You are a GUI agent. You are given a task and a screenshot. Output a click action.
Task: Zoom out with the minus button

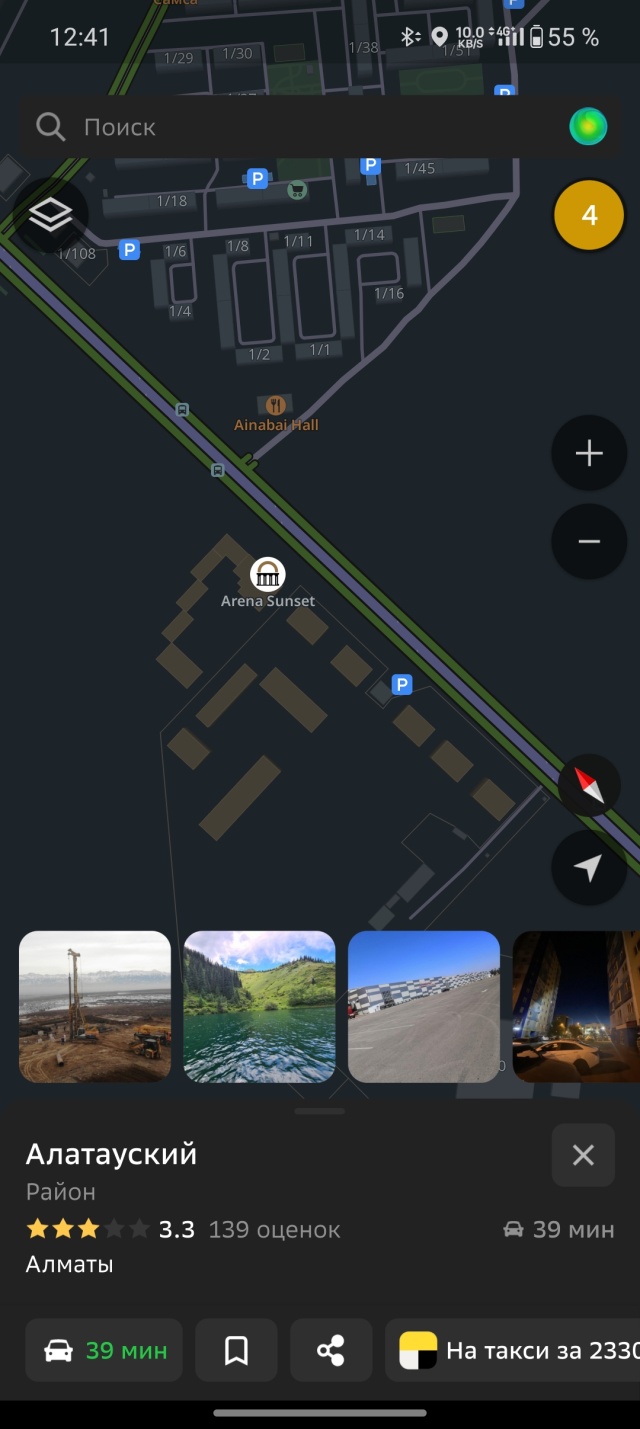[x=589, y=541]
